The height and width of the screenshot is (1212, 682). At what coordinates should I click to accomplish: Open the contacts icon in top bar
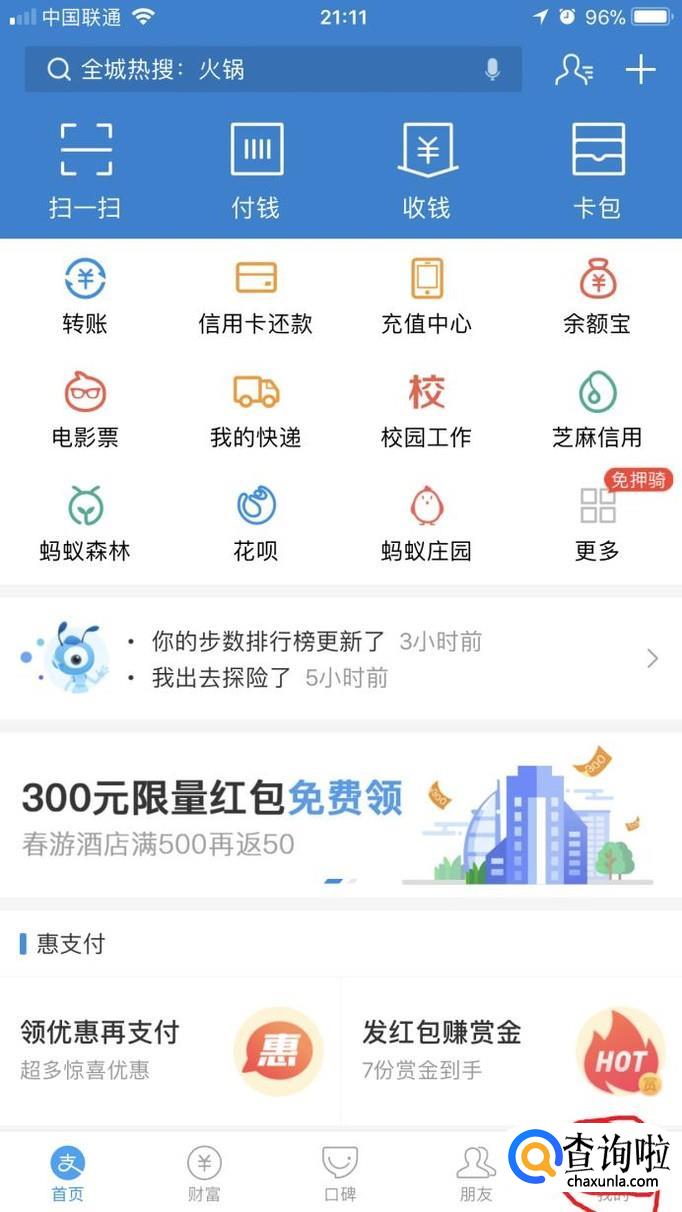click(x=574, y=70)
